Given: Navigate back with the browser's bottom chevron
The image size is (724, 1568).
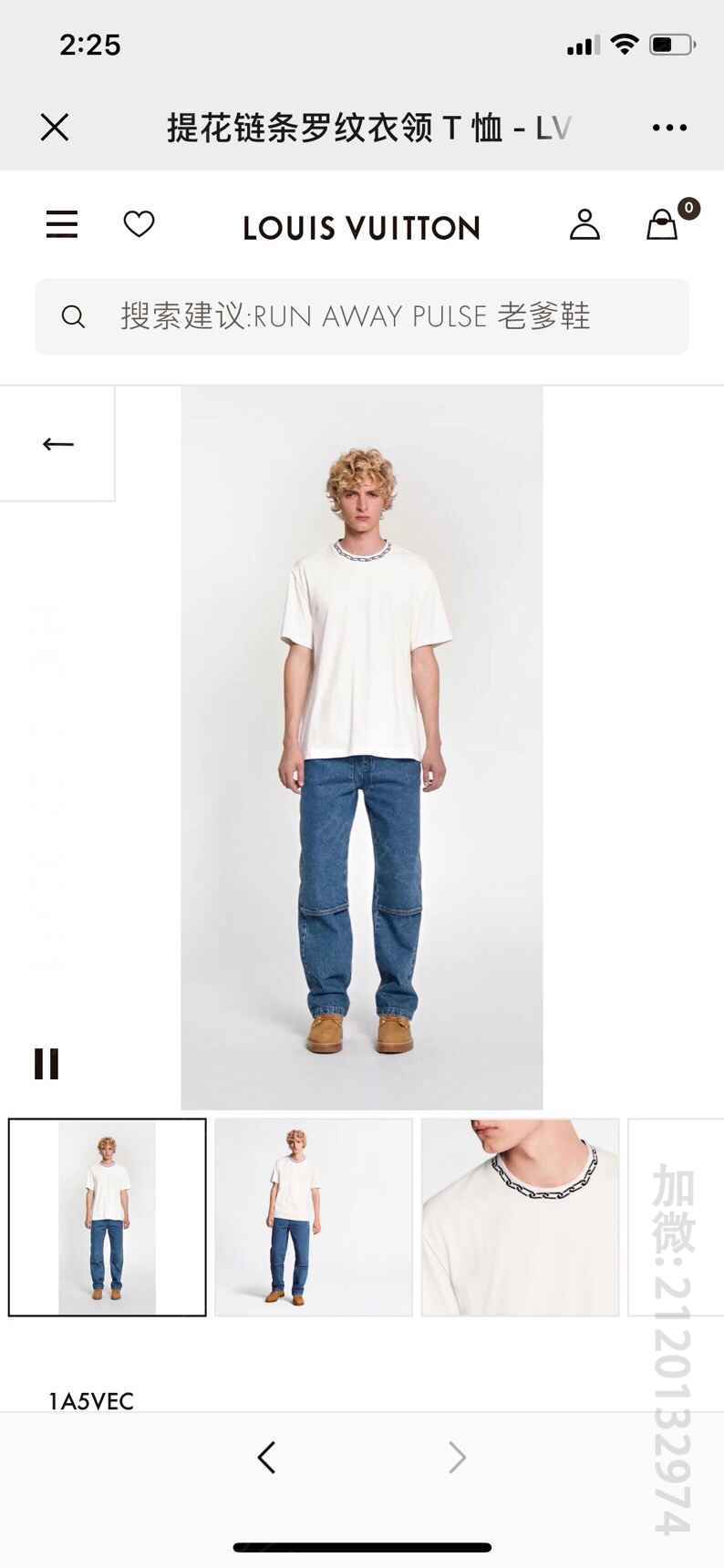Looking at the screenshot, I should [266, 1458].
